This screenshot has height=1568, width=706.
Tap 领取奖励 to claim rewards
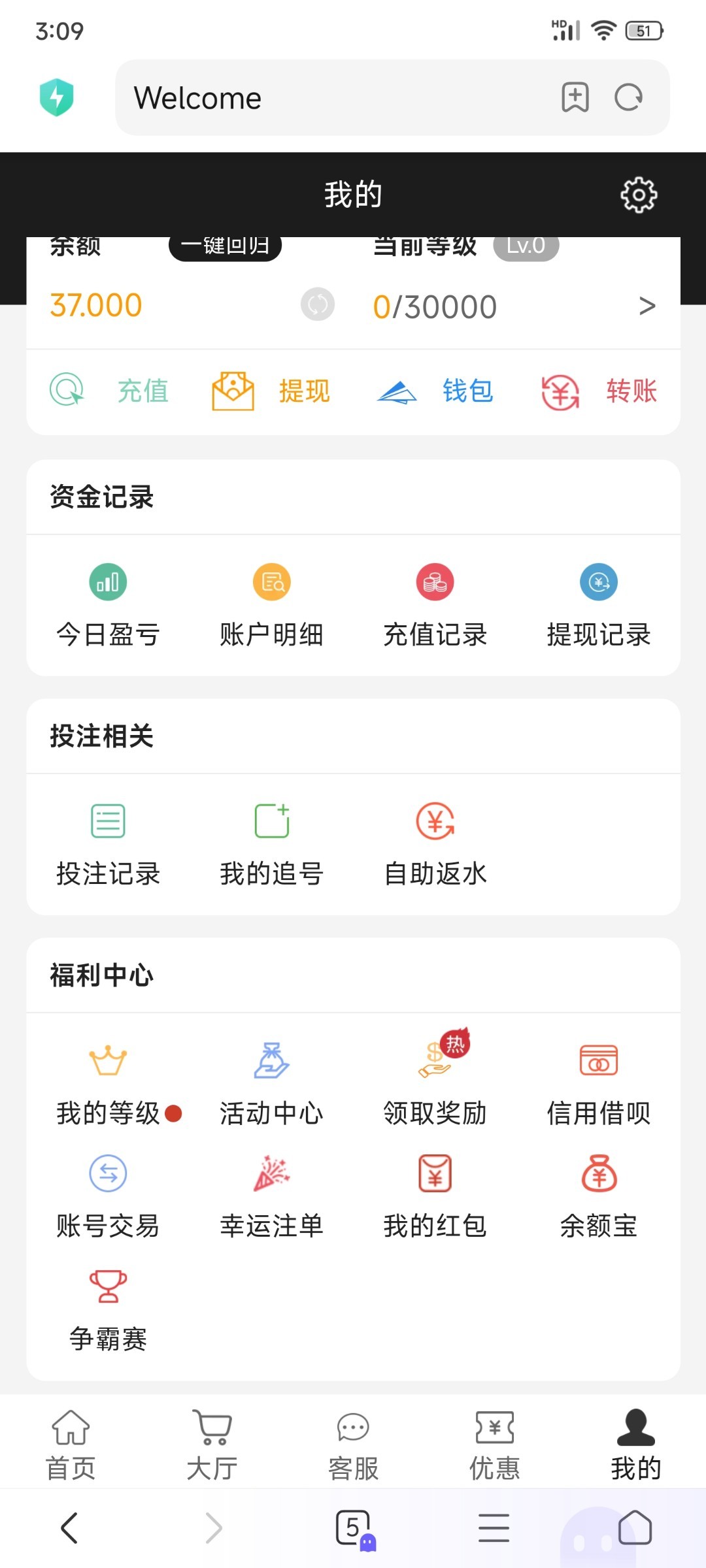pos(435,1085)
